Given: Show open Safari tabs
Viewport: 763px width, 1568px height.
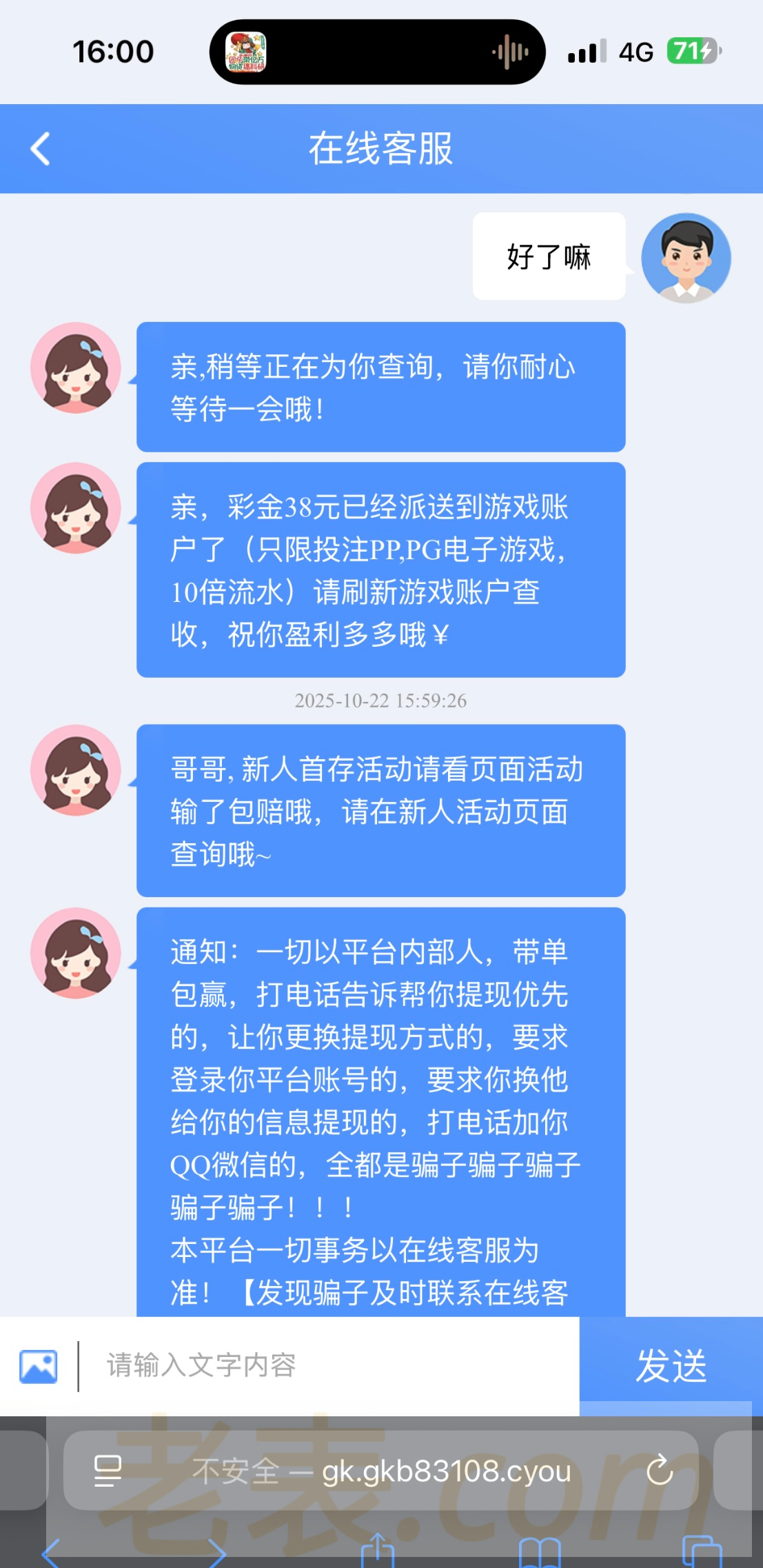Looking at the screenshot, I should 701,1553.
